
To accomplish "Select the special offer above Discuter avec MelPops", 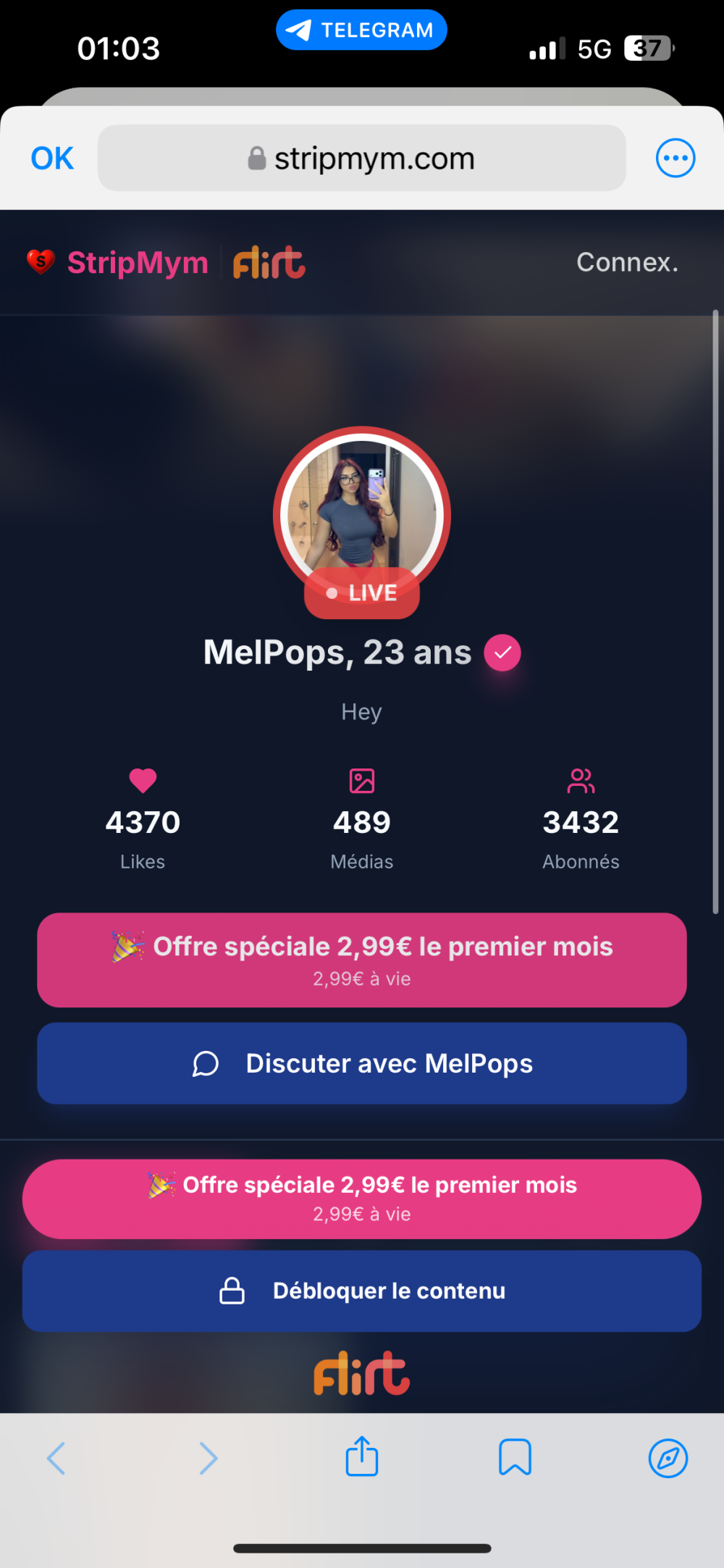I will (x=362, y=960).
